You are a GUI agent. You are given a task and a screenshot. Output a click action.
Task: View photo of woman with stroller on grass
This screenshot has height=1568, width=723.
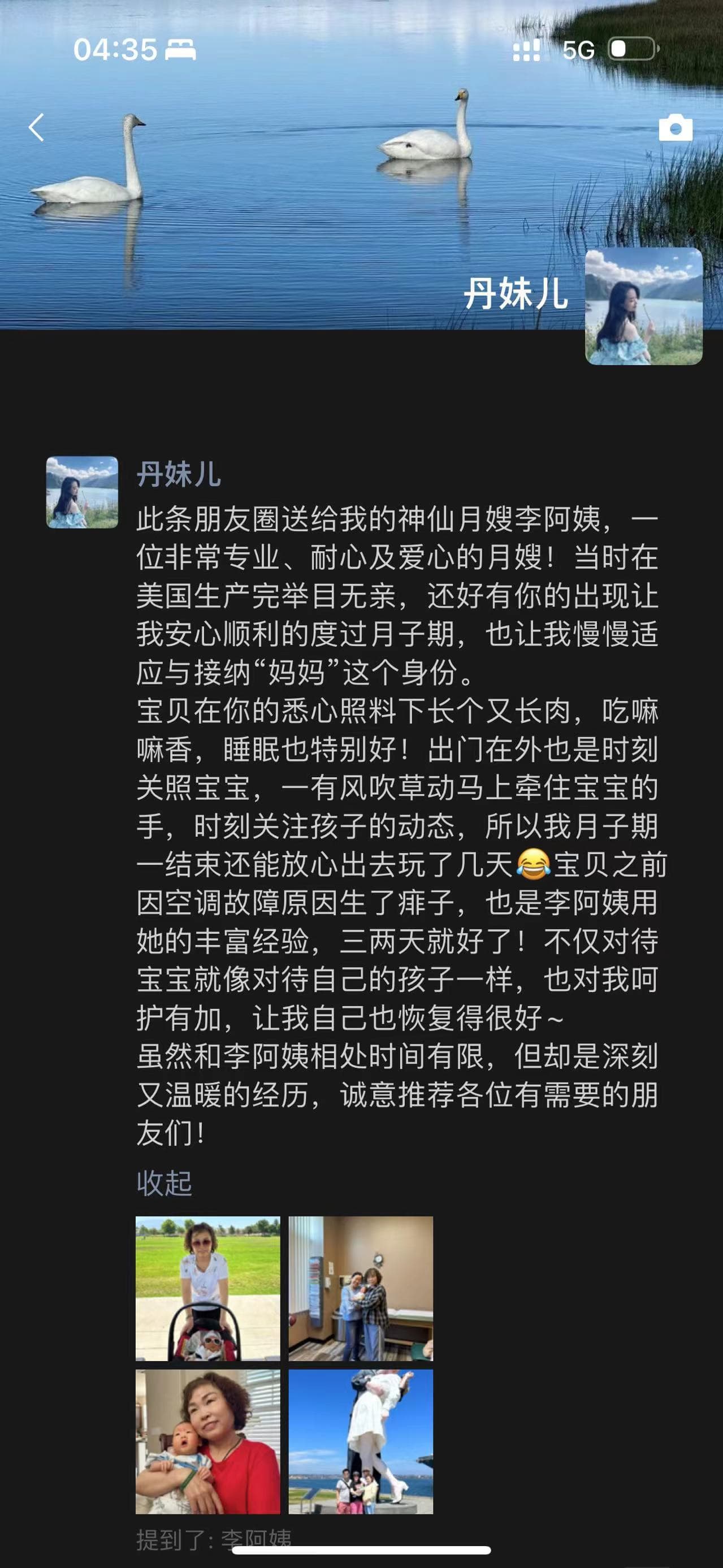[x=207, y=1288]
